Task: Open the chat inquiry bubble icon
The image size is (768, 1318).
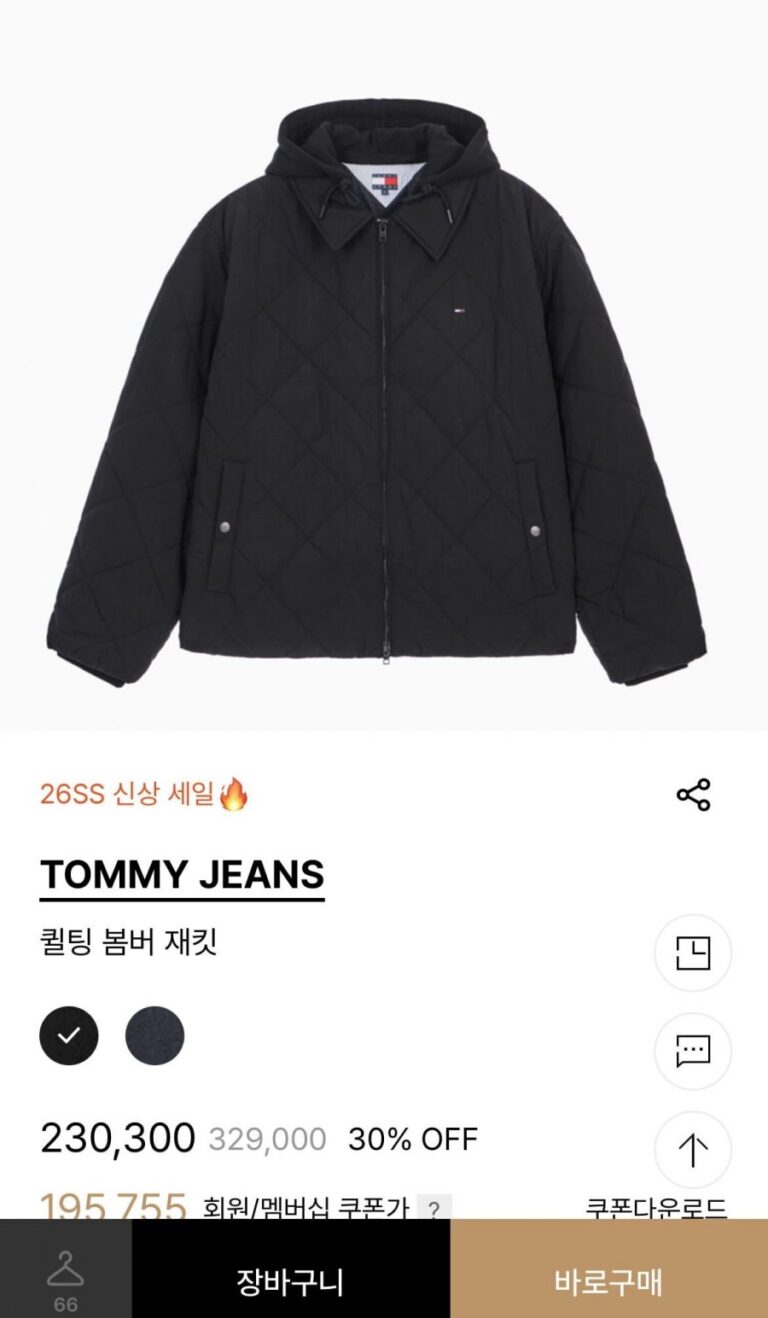Action: [x=693, y=1051]
